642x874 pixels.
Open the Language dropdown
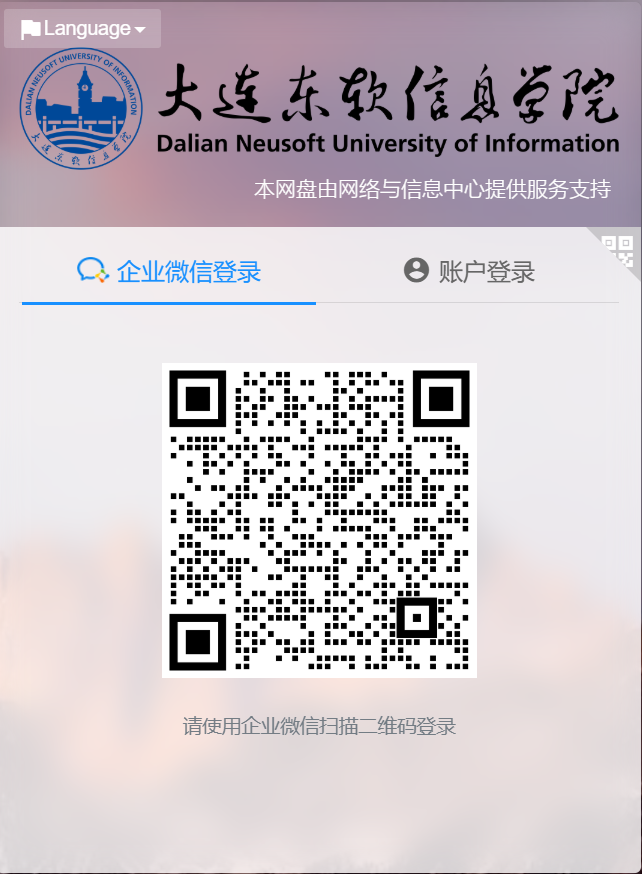(x=83, y=29)
